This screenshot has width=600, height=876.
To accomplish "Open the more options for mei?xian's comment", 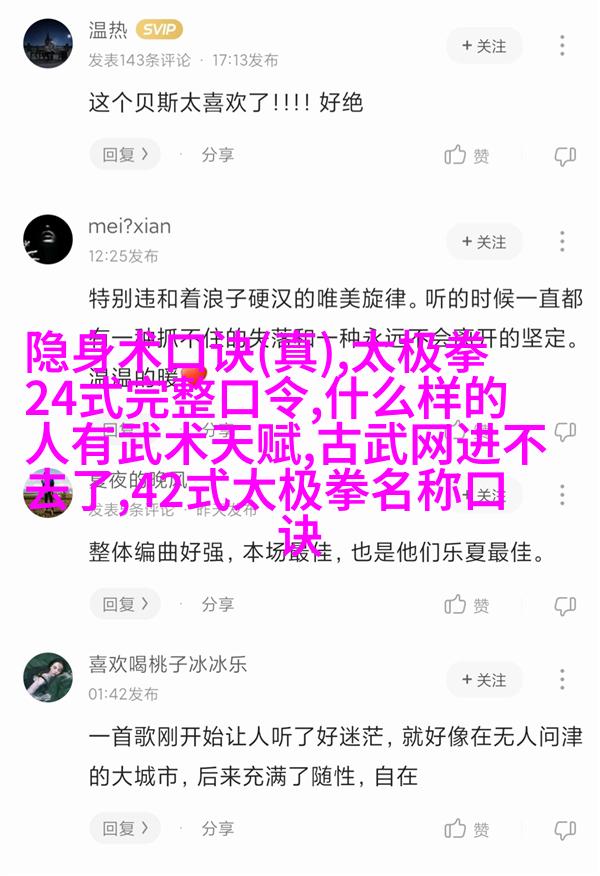I will pyautogui.click(x=565, y=242).
